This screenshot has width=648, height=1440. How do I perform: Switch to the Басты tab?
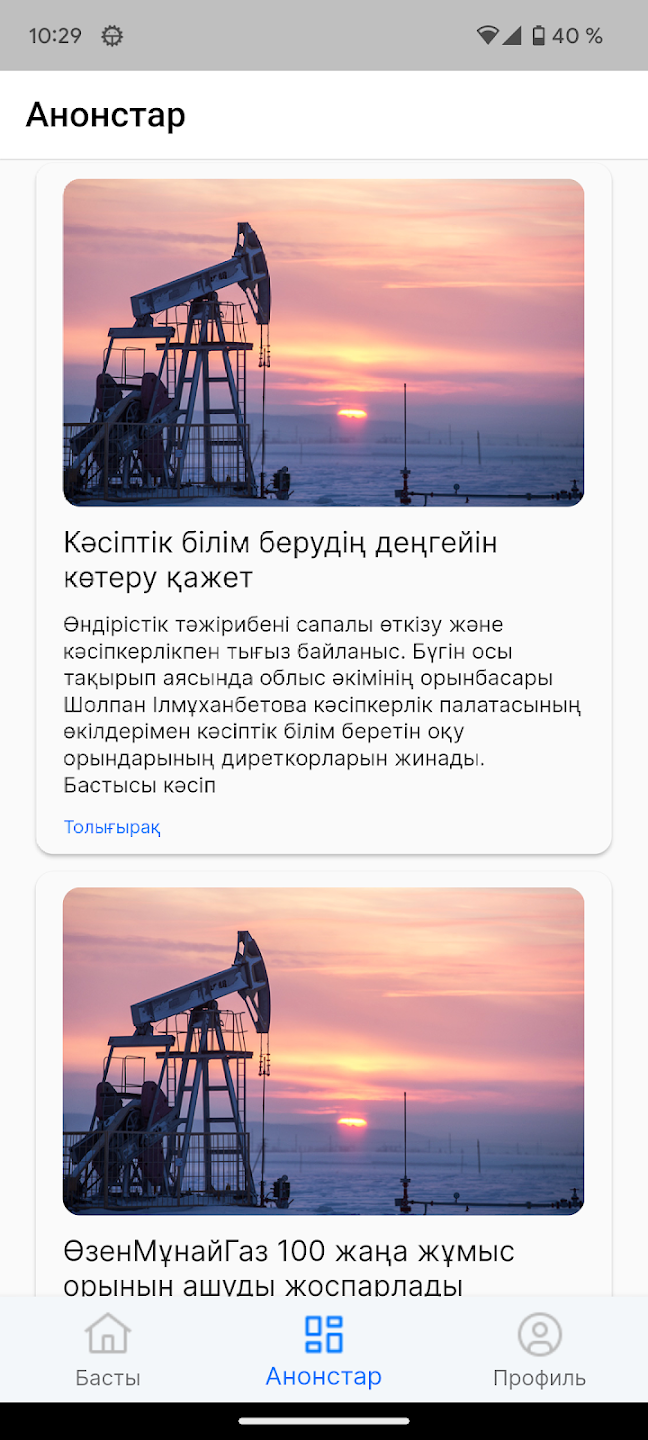pos(108,1350)
